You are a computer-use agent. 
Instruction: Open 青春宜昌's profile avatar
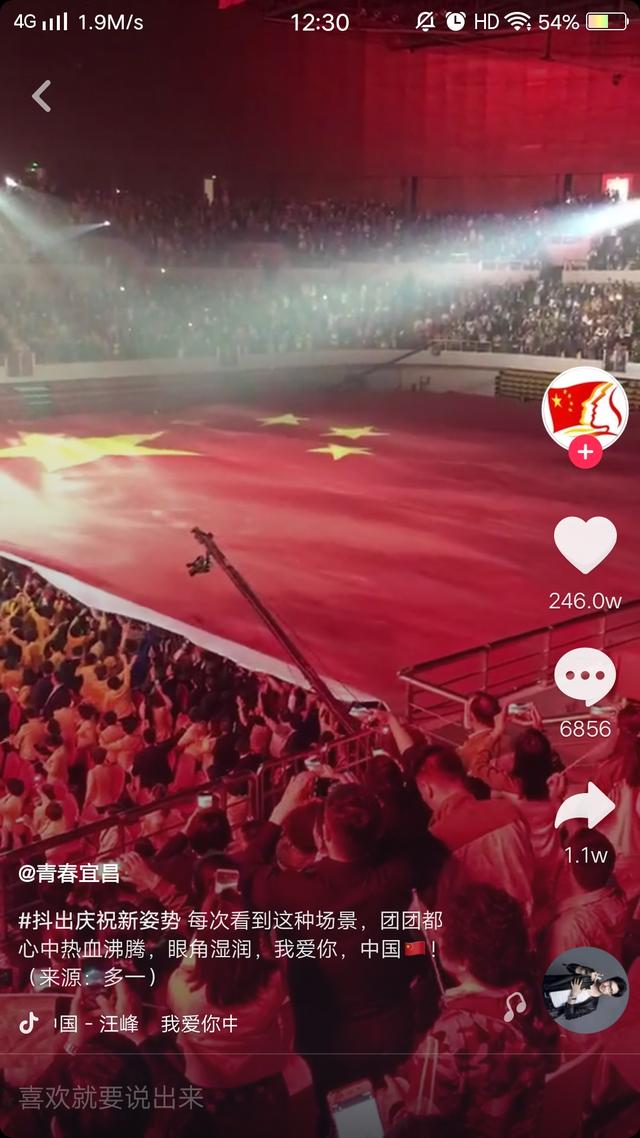click(585, 407)
